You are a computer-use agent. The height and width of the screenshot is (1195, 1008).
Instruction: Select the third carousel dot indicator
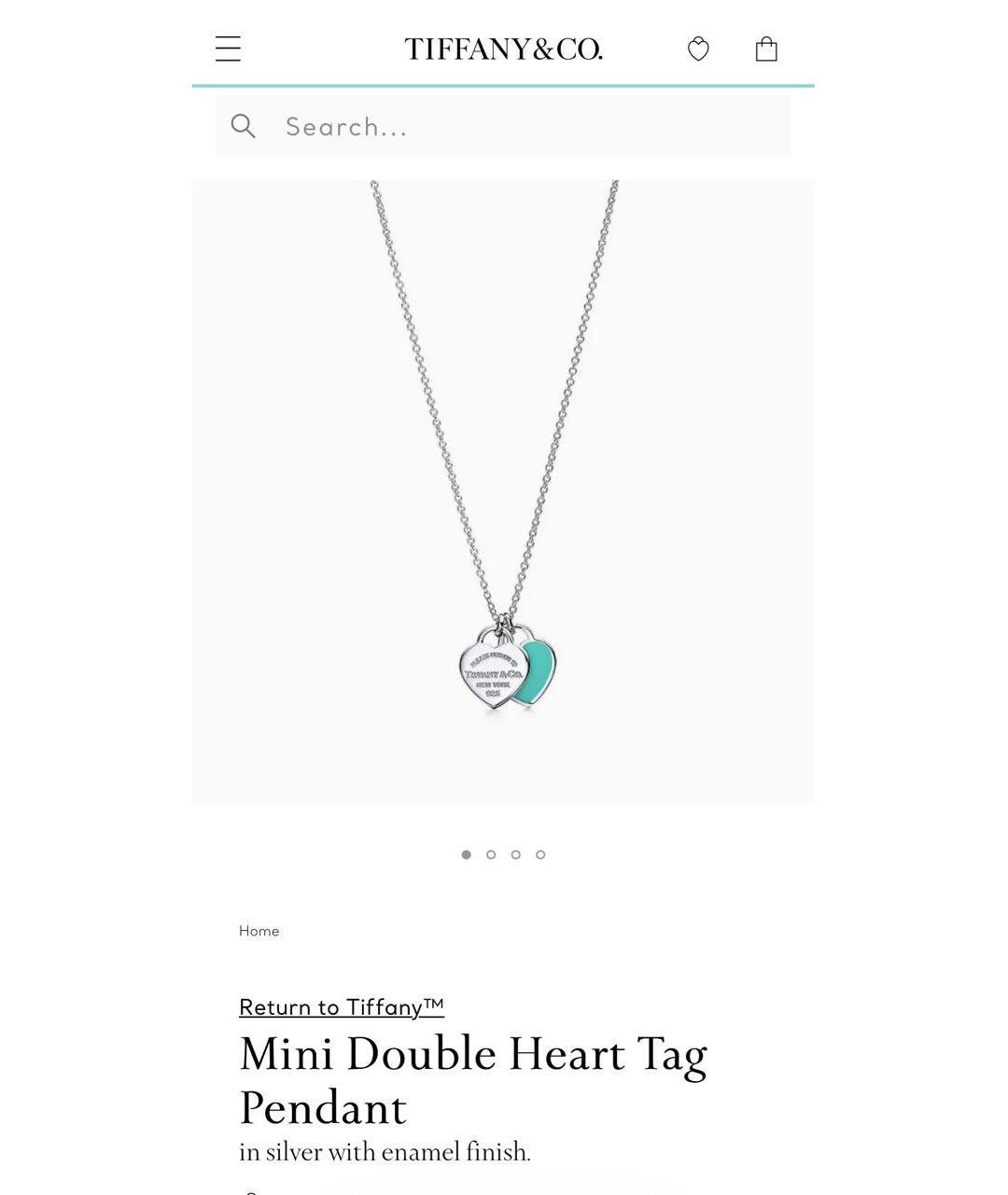point(516,854)
